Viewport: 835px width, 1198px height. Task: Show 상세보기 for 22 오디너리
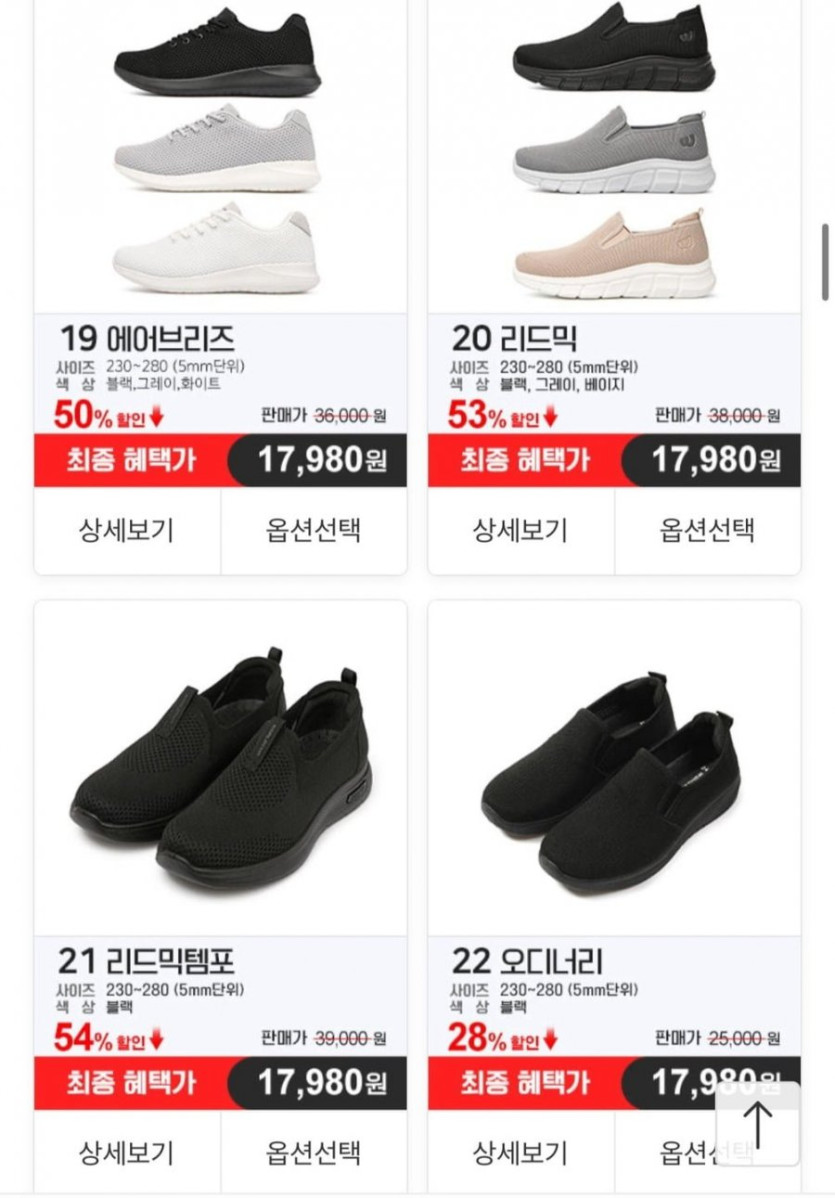(x=520, y=1152)
